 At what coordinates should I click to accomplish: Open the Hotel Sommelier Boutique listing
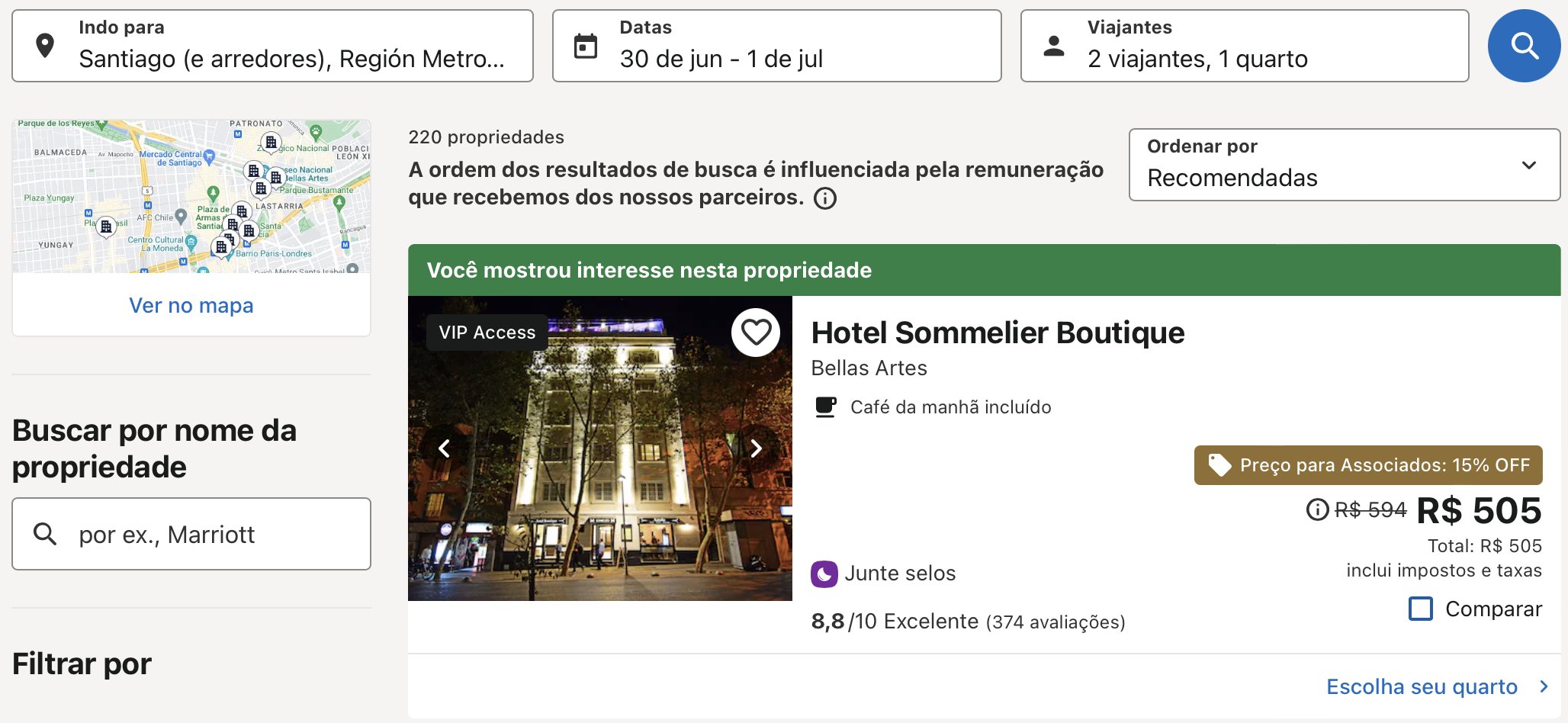[x=997, y=333]
